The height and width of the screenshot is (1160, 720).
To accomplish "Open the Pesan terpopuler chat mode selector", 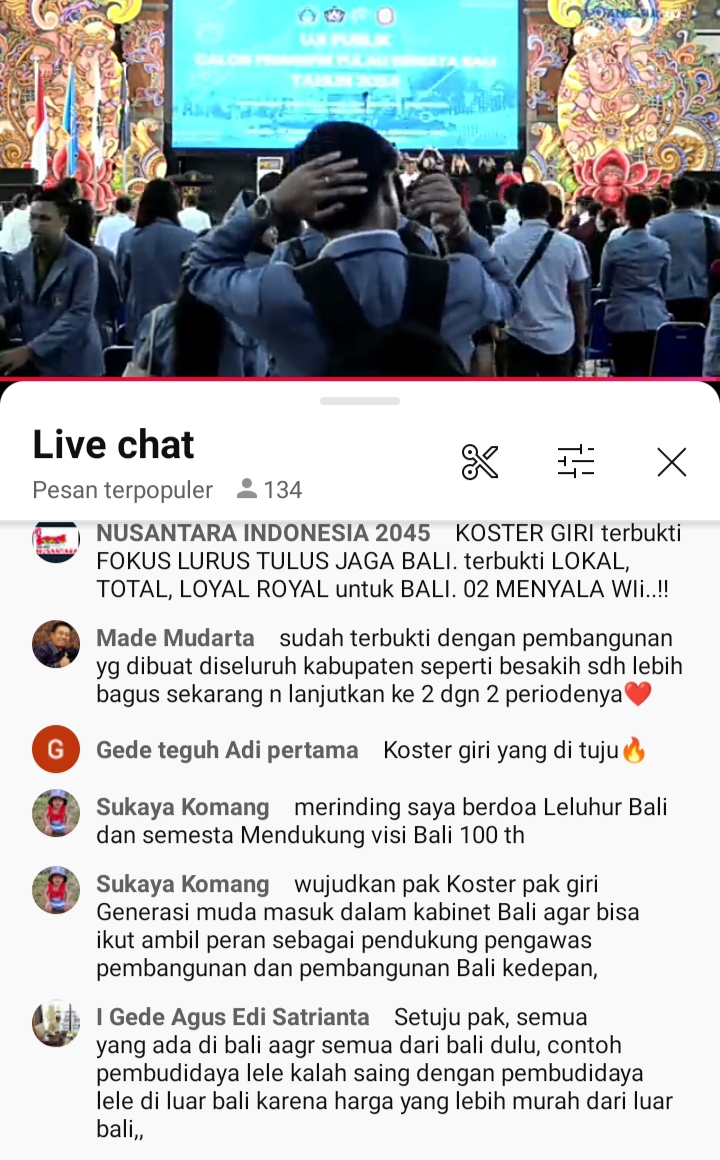I will tap(123, 490).
